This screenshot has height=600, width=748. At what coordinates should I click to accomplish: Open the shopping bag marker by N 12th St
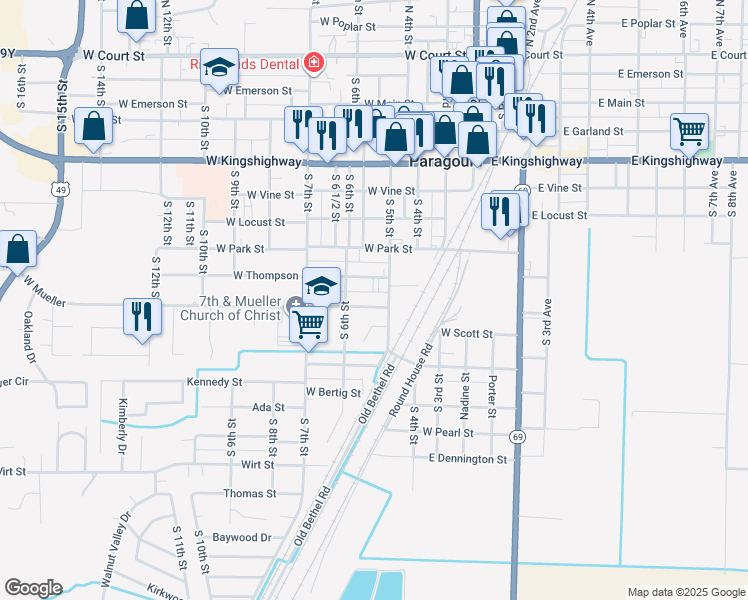click(x=136, y=16)
